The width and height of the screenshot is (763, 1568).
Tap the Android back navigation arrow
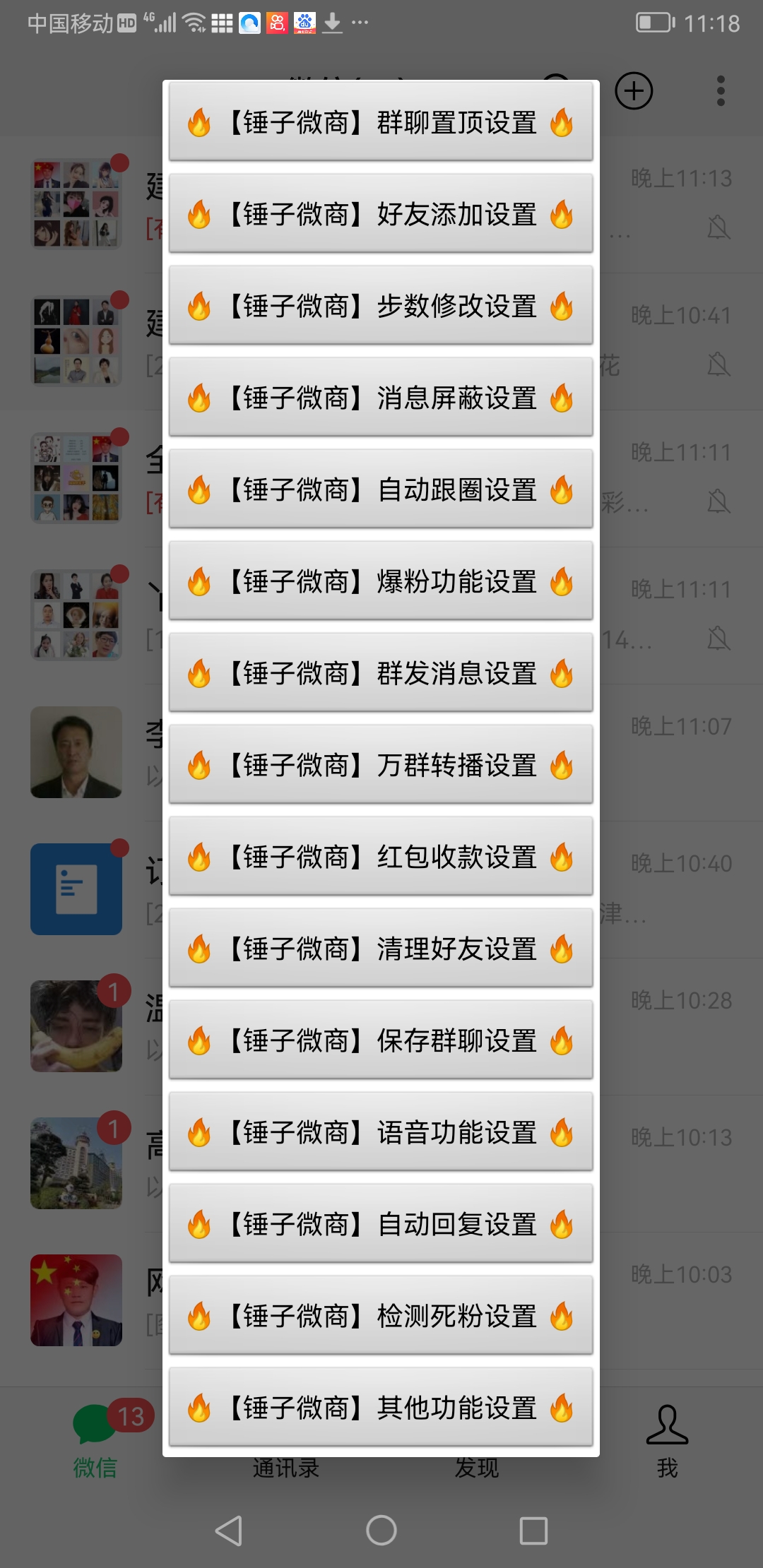(229, 1528)
